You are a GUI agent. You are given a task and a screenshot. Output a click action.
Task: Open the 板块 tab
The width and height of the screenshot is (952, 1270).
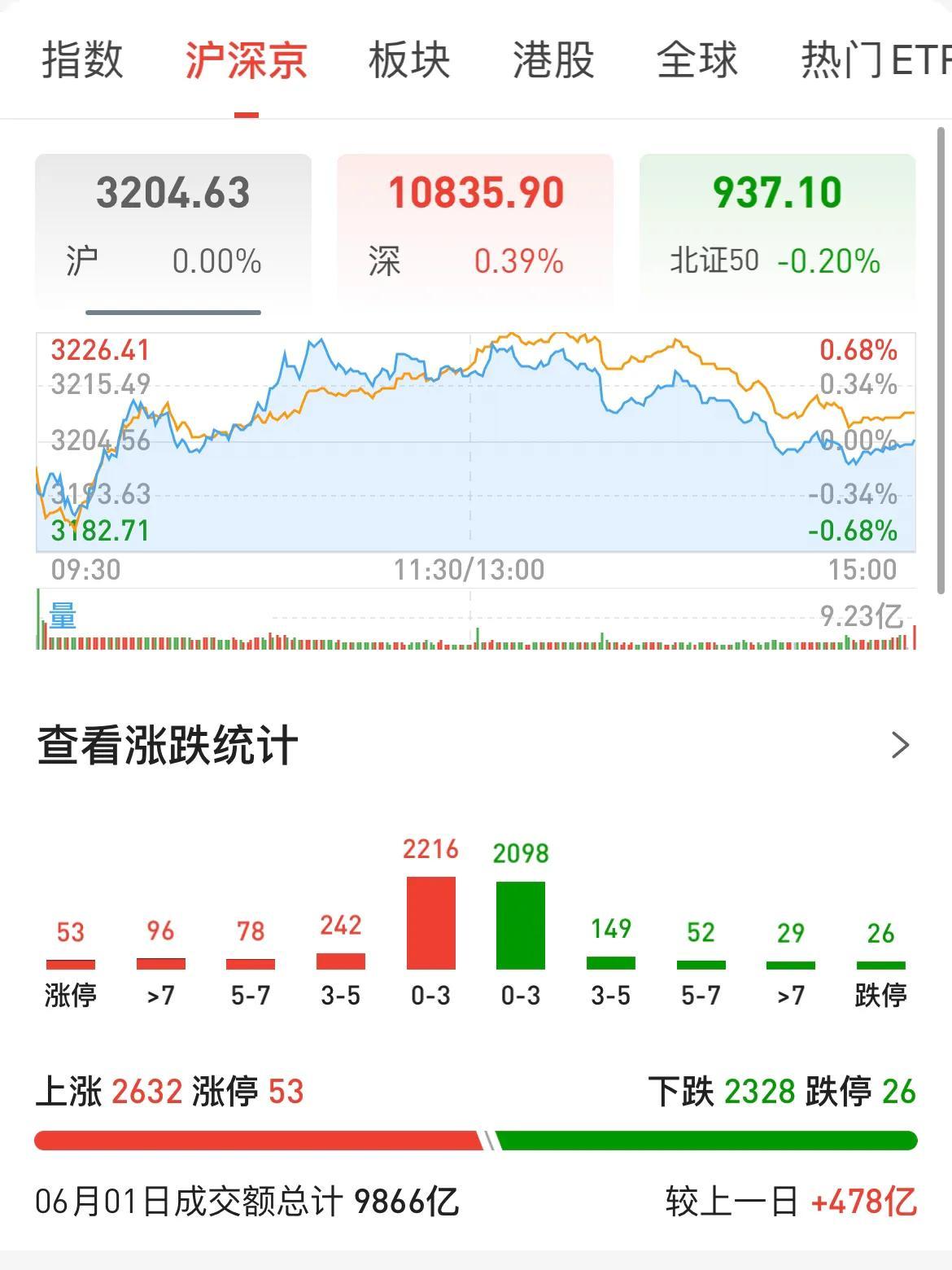[x=409, y=60]
